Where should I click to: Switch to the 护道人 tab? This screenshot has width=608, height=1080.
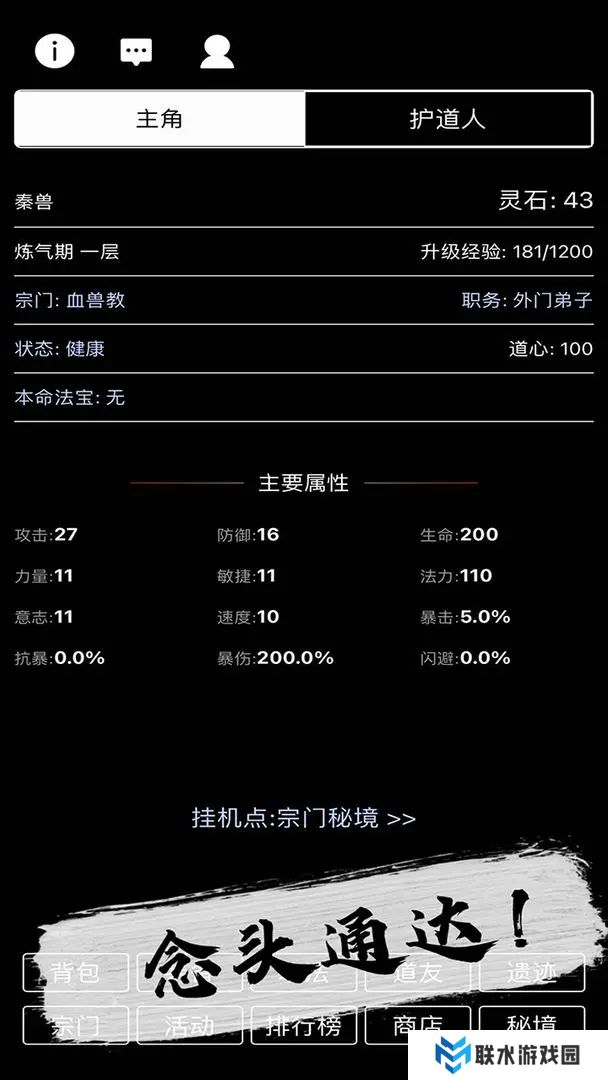pos(448,119)
